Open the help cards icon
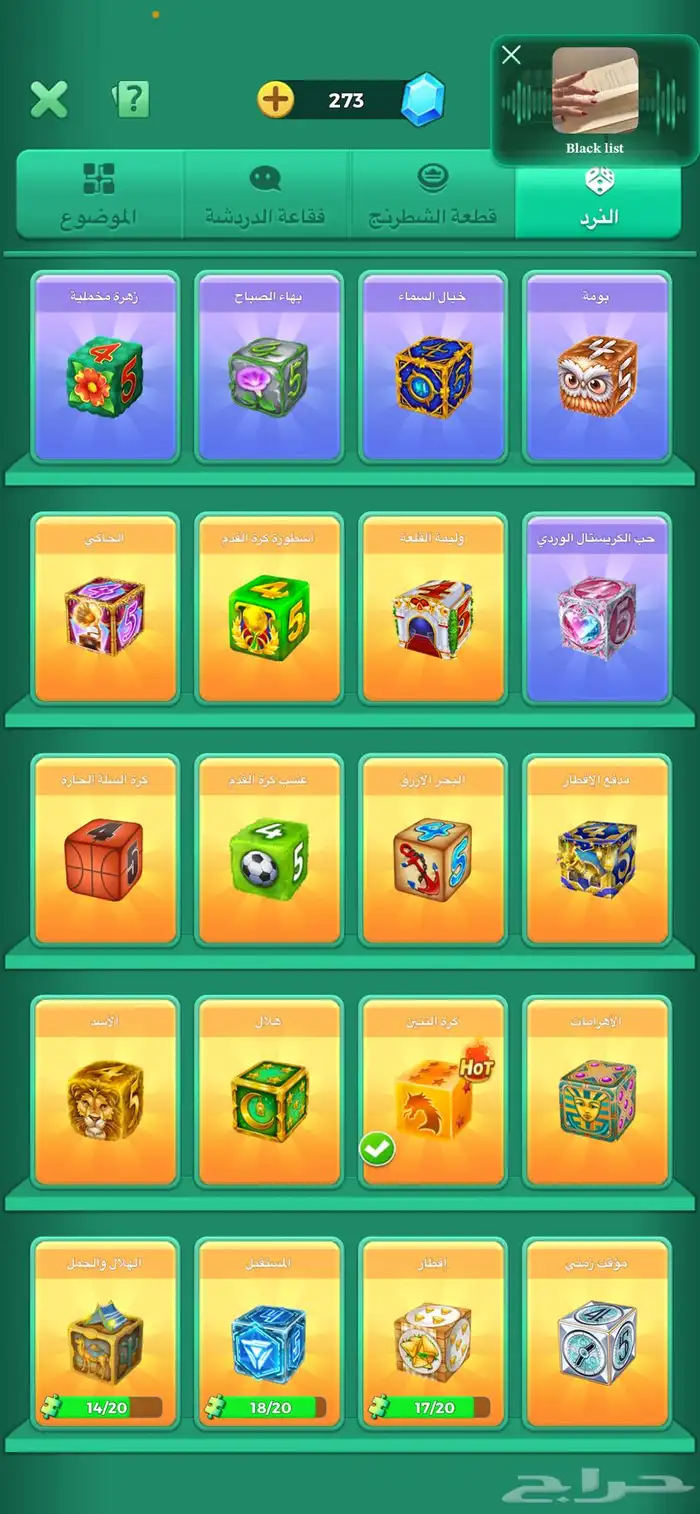Screen dimensions: 700x1514 (x=131, y=99)
